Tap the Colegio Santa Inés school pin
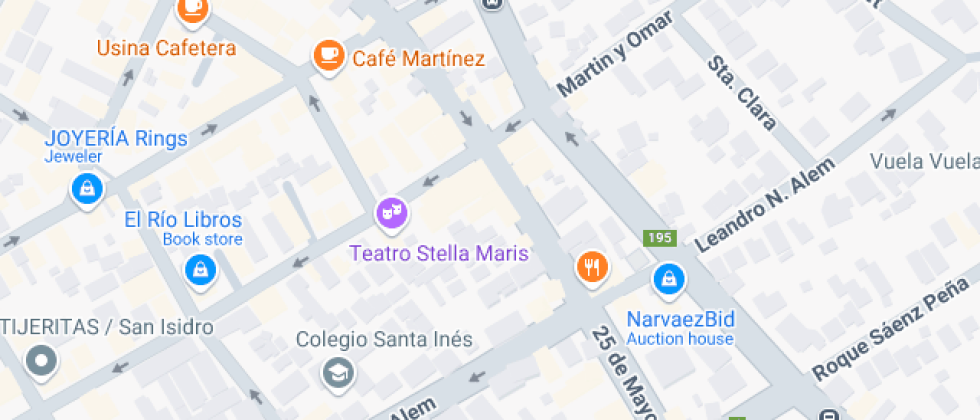The height and width of the screenshot is (420, 980). (x=338, y=373)
